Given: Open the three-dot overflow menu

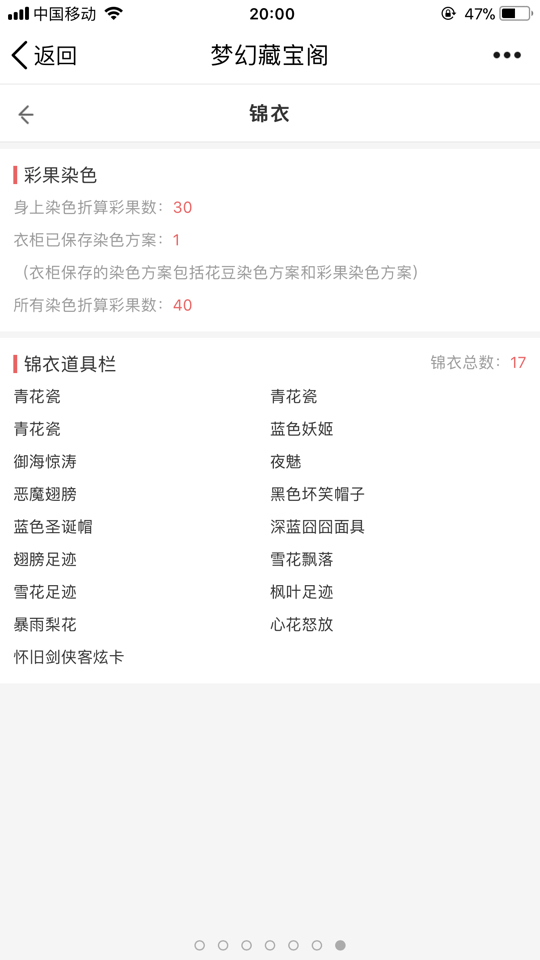Looking at the screenshot, I should pyautogui.click(x=507, y=55).
